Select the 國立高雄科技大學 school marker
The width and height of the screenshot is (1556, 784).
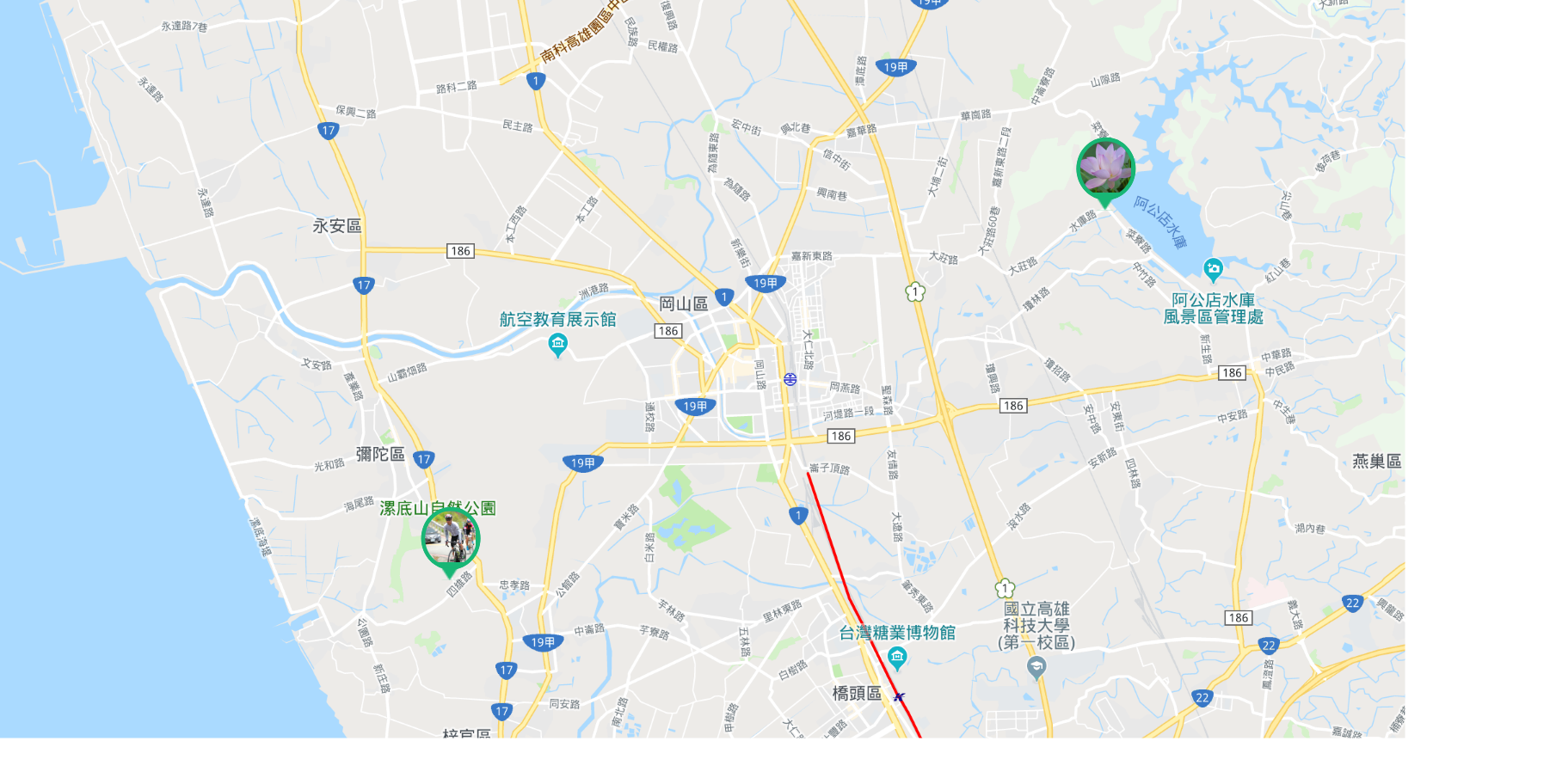coord(1036,667)
